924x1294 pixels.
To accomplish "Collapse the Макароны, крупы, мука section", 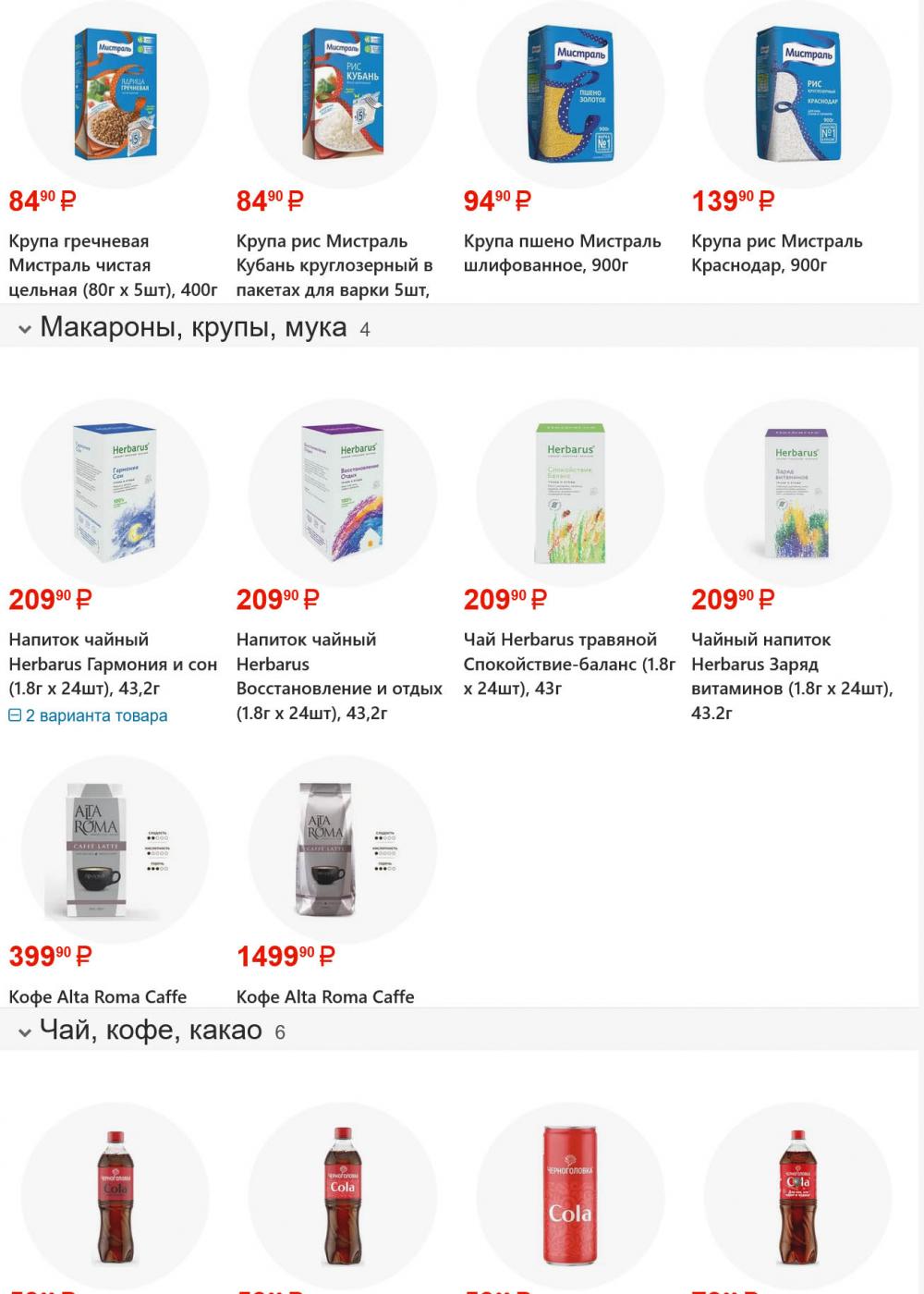I will click(x=25, y=329).
